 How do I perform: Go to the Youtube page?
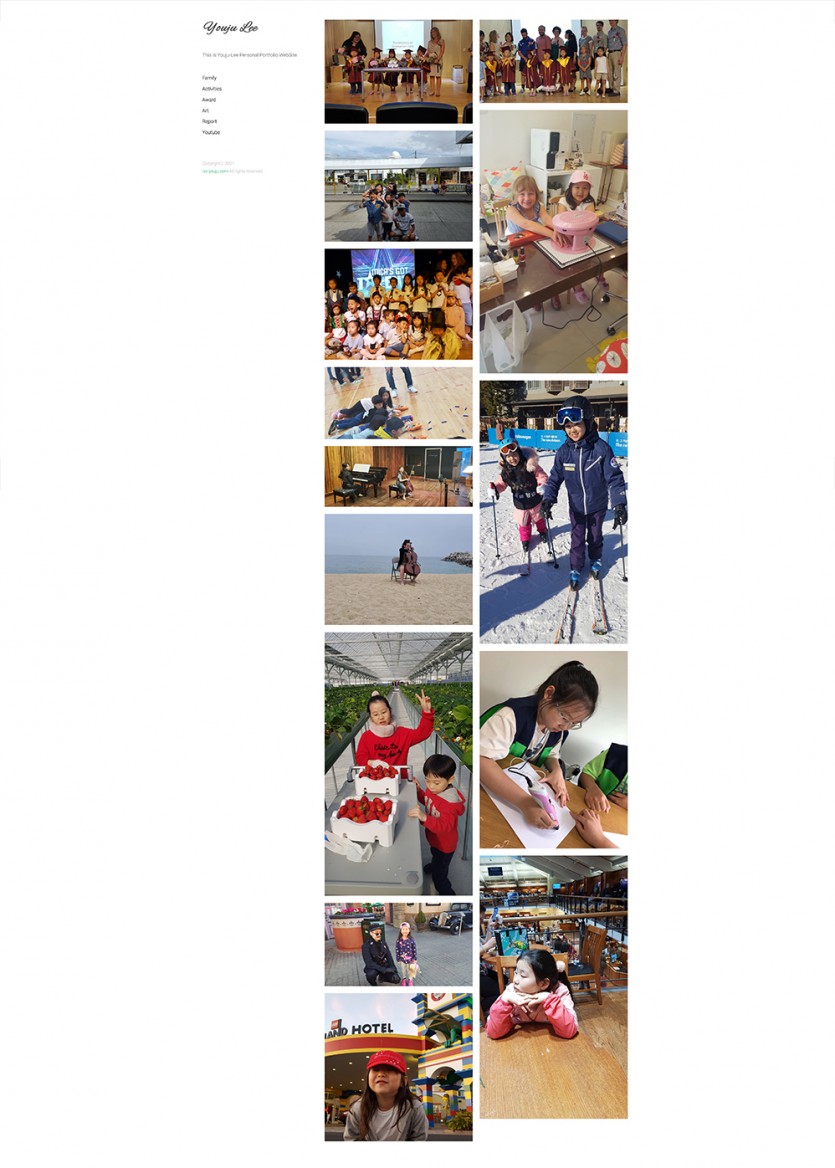(211, 132)
